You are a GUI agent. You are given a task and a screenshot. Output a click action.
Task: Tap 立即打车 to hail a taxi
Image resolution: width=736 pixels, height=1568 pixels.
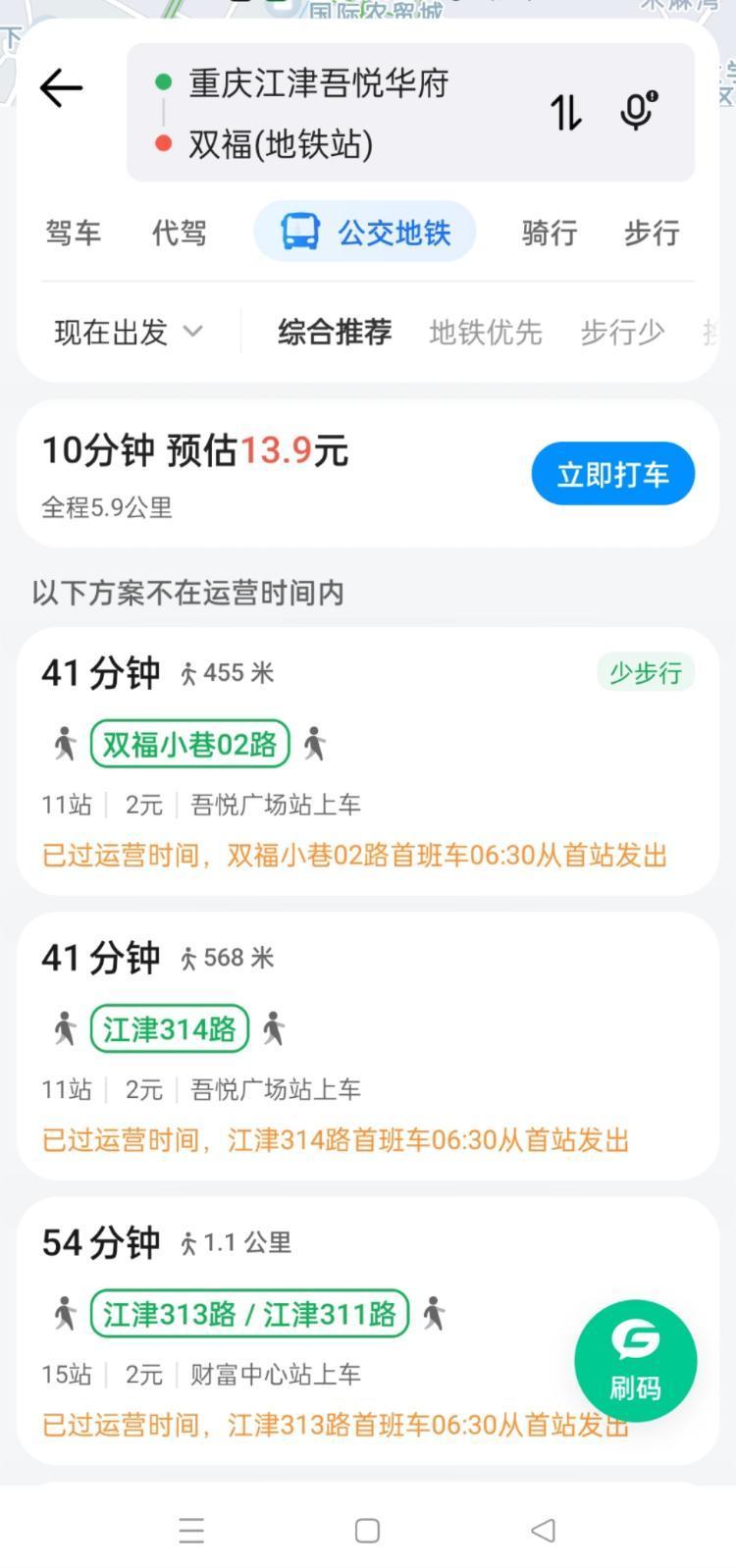point(613,474)
